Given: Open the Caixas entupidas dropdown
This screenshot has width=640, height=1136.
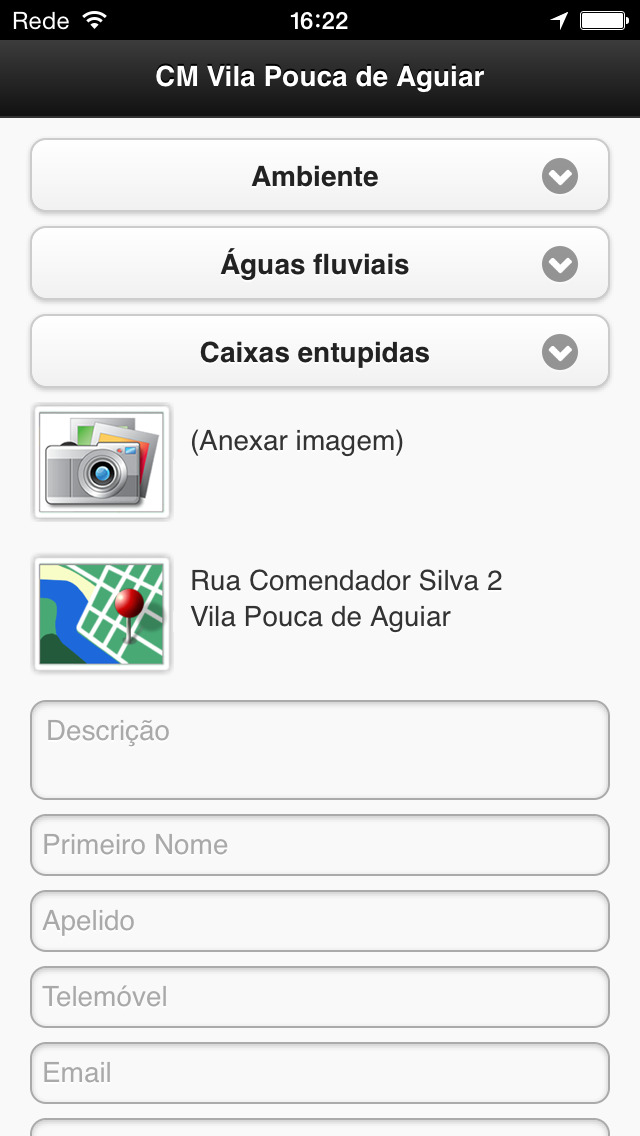Looking at the screenshot, I should click(x=320, y=352).
